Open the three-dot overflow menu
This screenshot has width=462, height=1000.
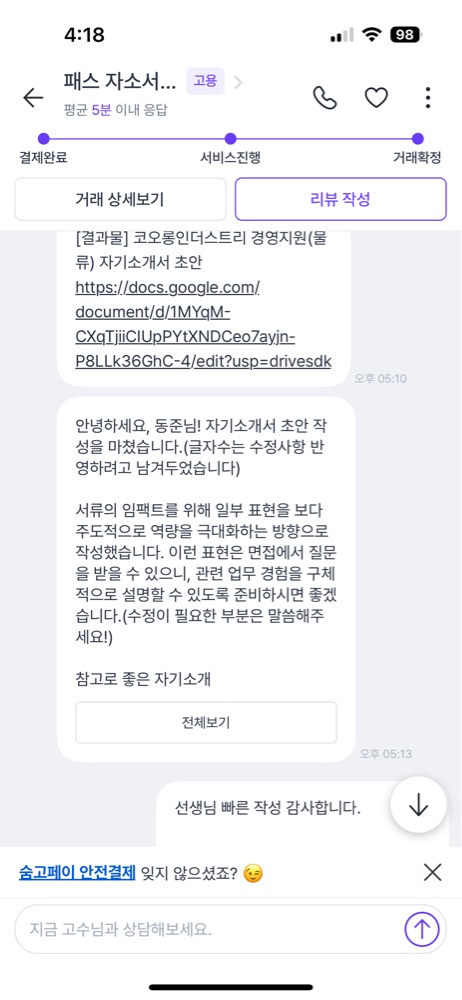428,98
